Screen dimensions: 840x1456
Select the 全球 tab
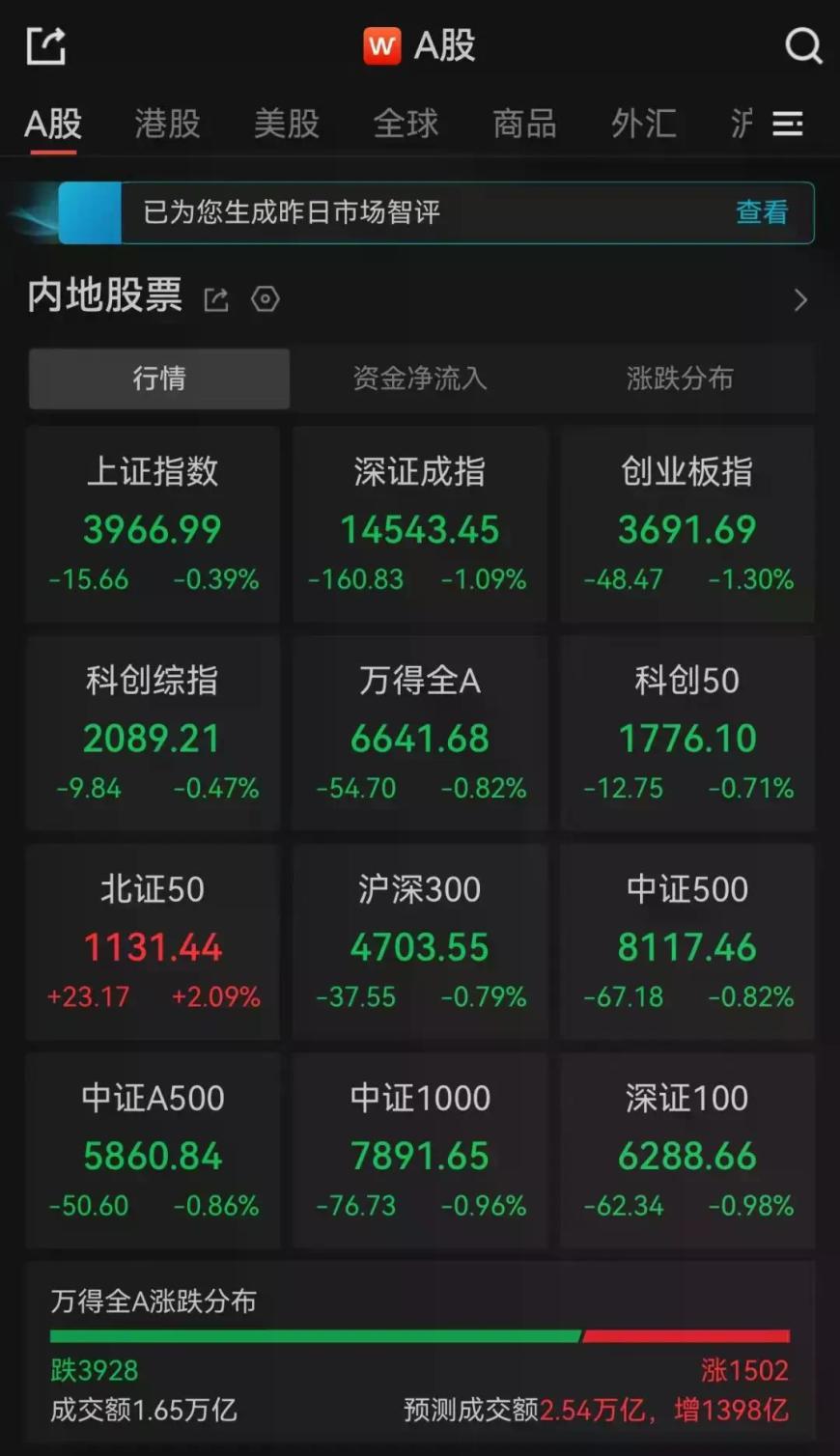pyautogui.click(x=406, y=124)
